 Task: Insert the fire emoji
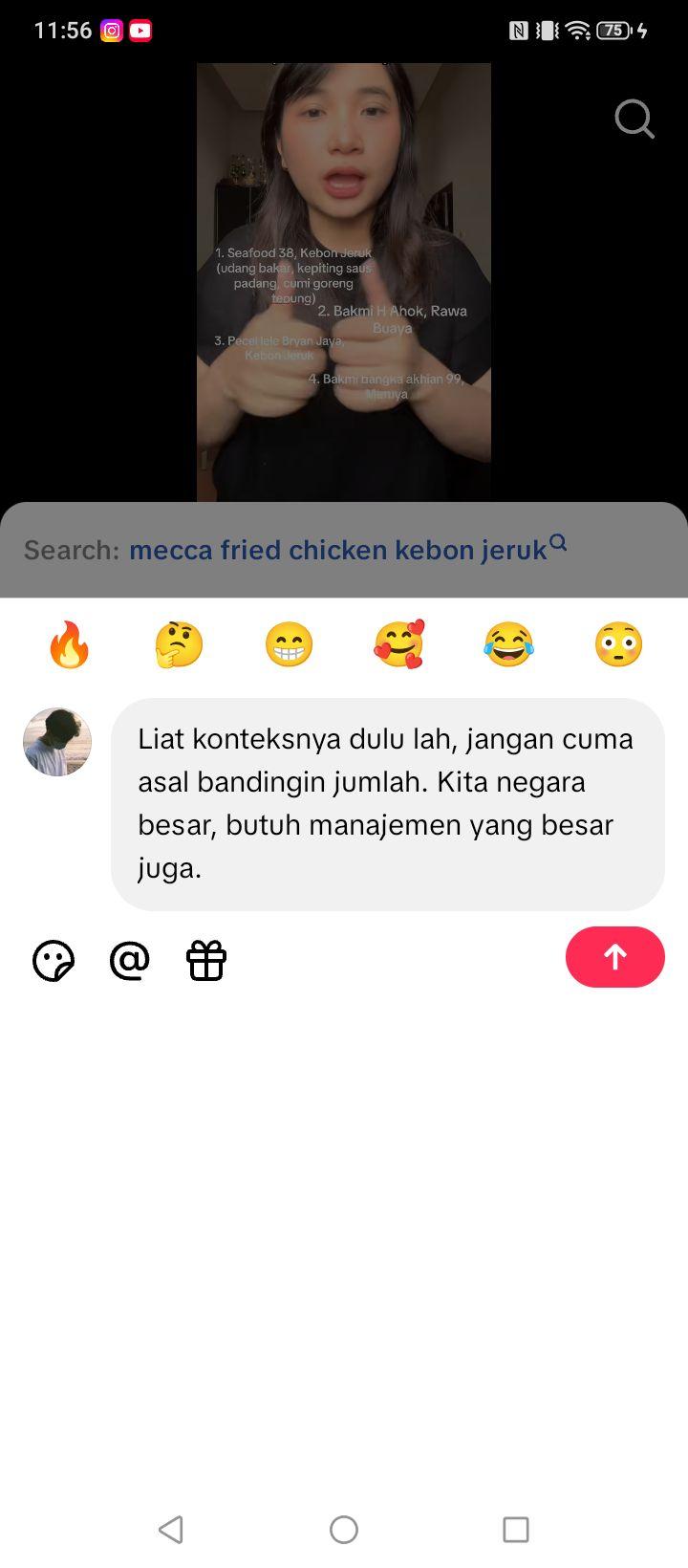(69, 644)
